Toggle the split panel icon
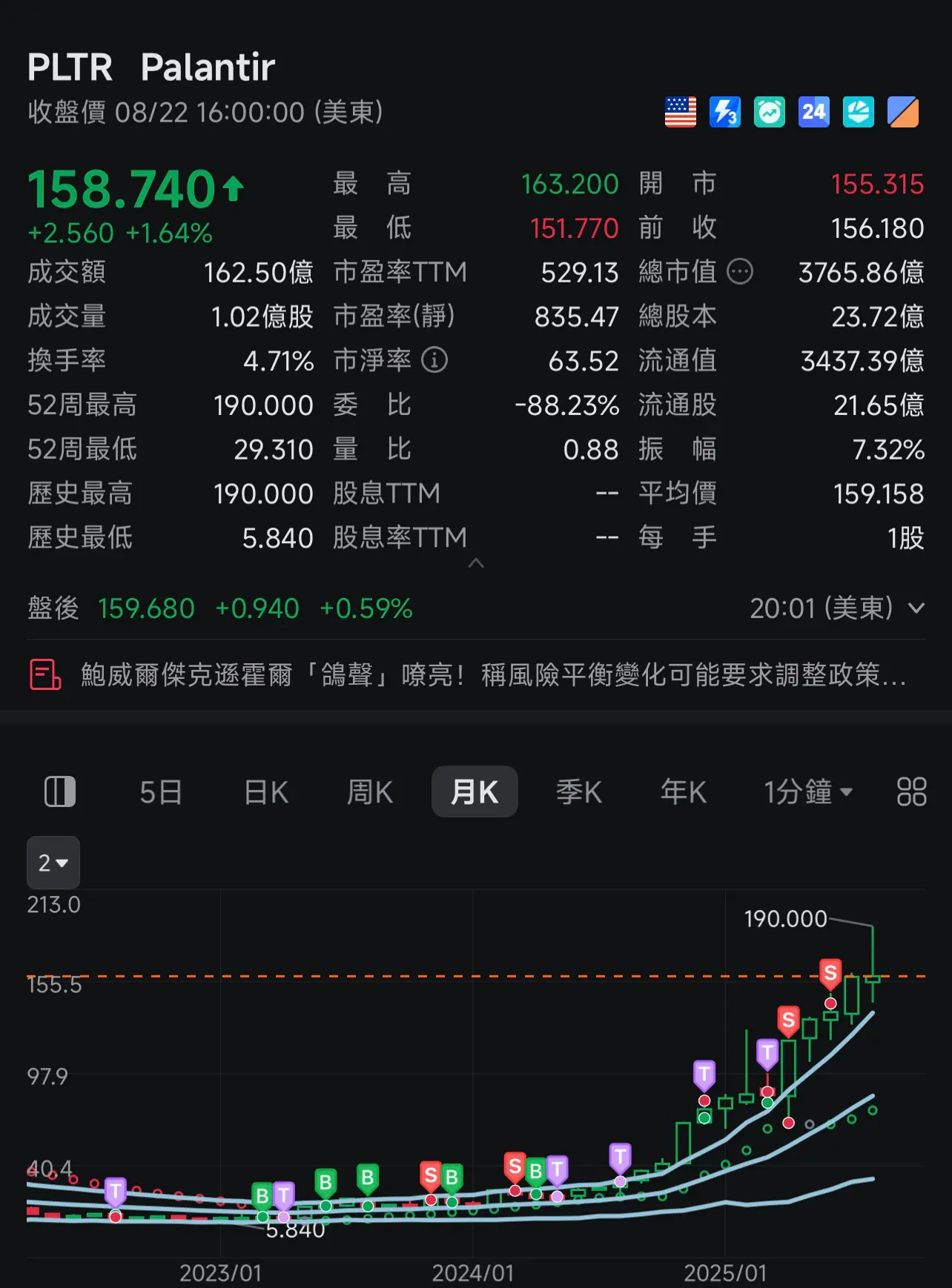Viewport: 952px width, 1288px height. pos(60,792)
